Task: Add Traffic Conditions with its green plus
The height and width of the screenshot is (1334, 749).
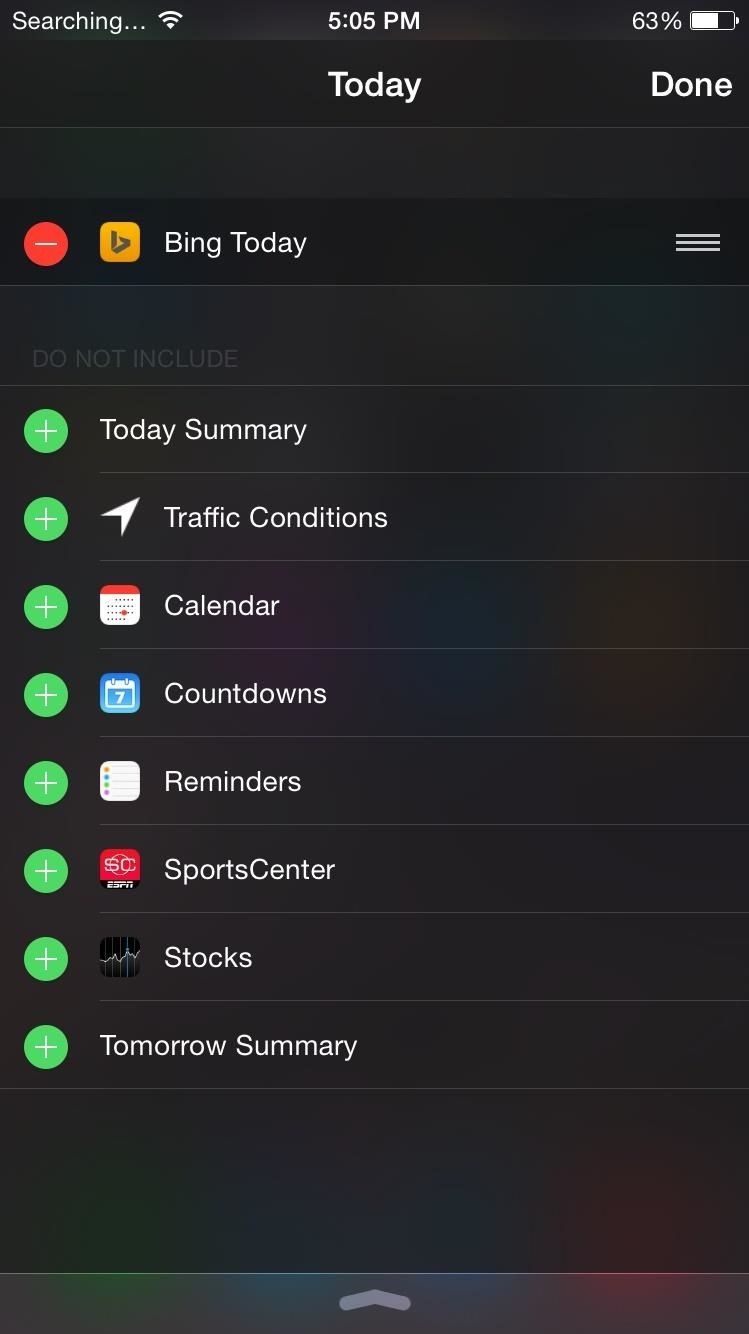Action: pos(45,518)
